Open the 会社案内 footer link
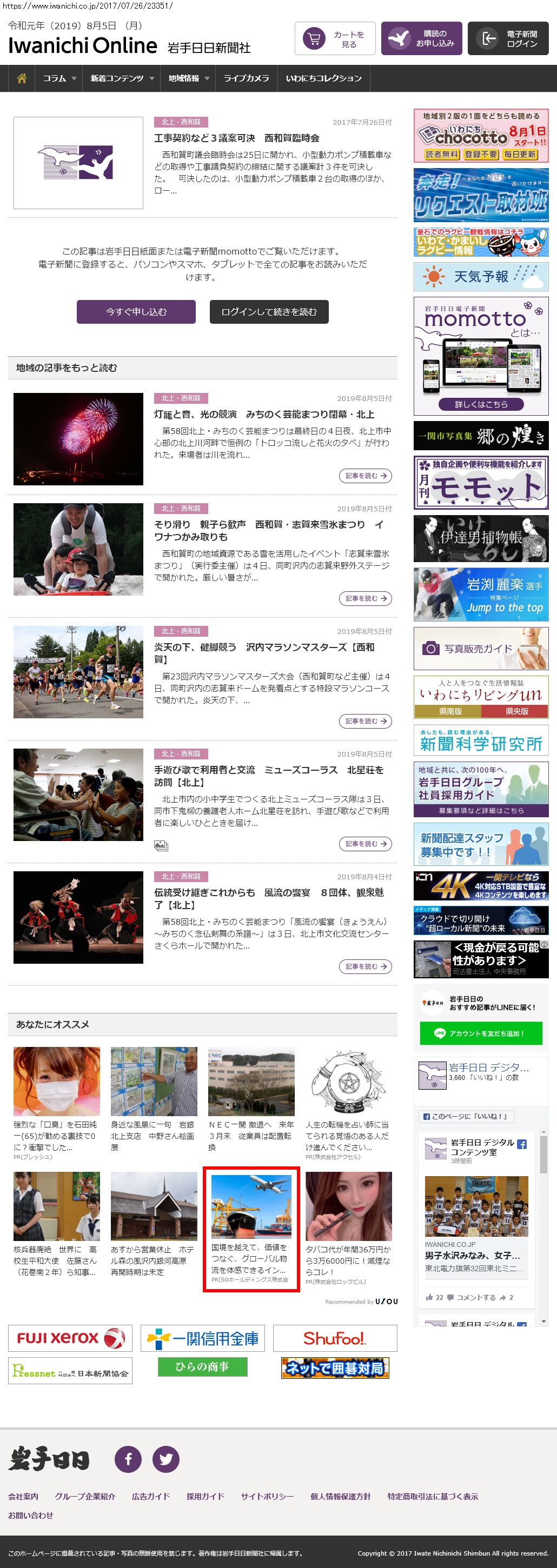The height and width of the screenshot is (1568, 557). click(x=23, y=1496)
